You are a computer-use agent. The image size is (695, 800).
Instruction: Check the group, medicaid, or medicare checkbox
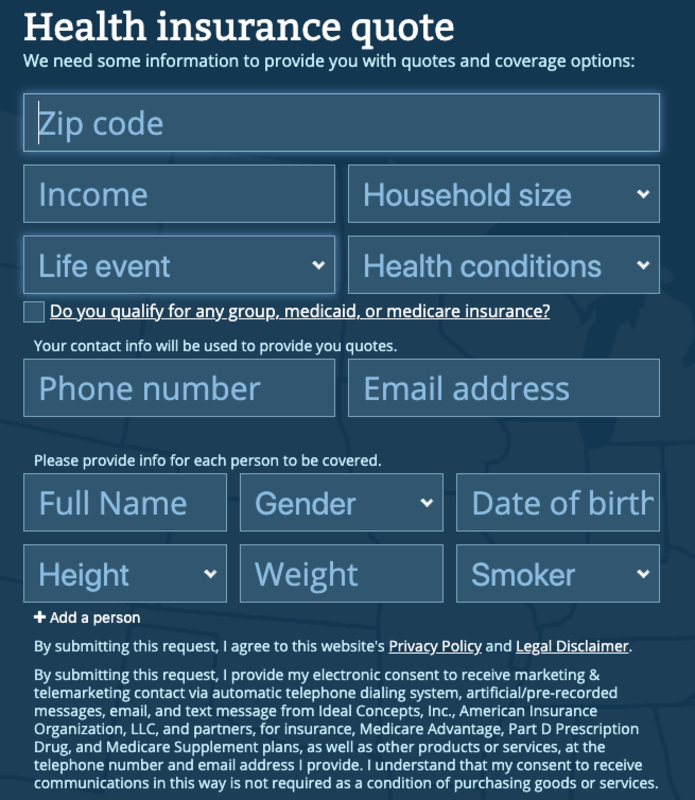point(34,312)
